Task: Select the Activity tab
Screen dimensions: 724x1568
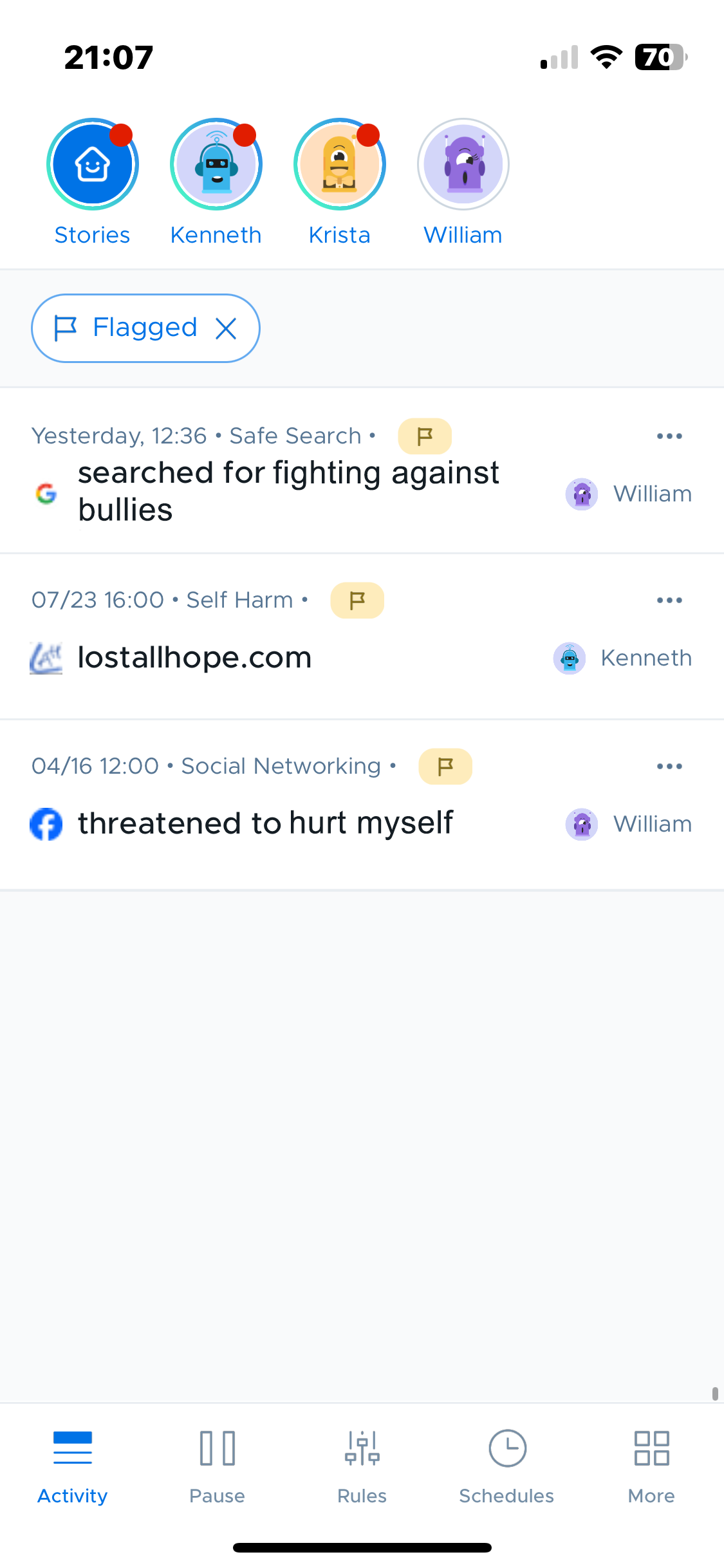Action: point(73,1462)
